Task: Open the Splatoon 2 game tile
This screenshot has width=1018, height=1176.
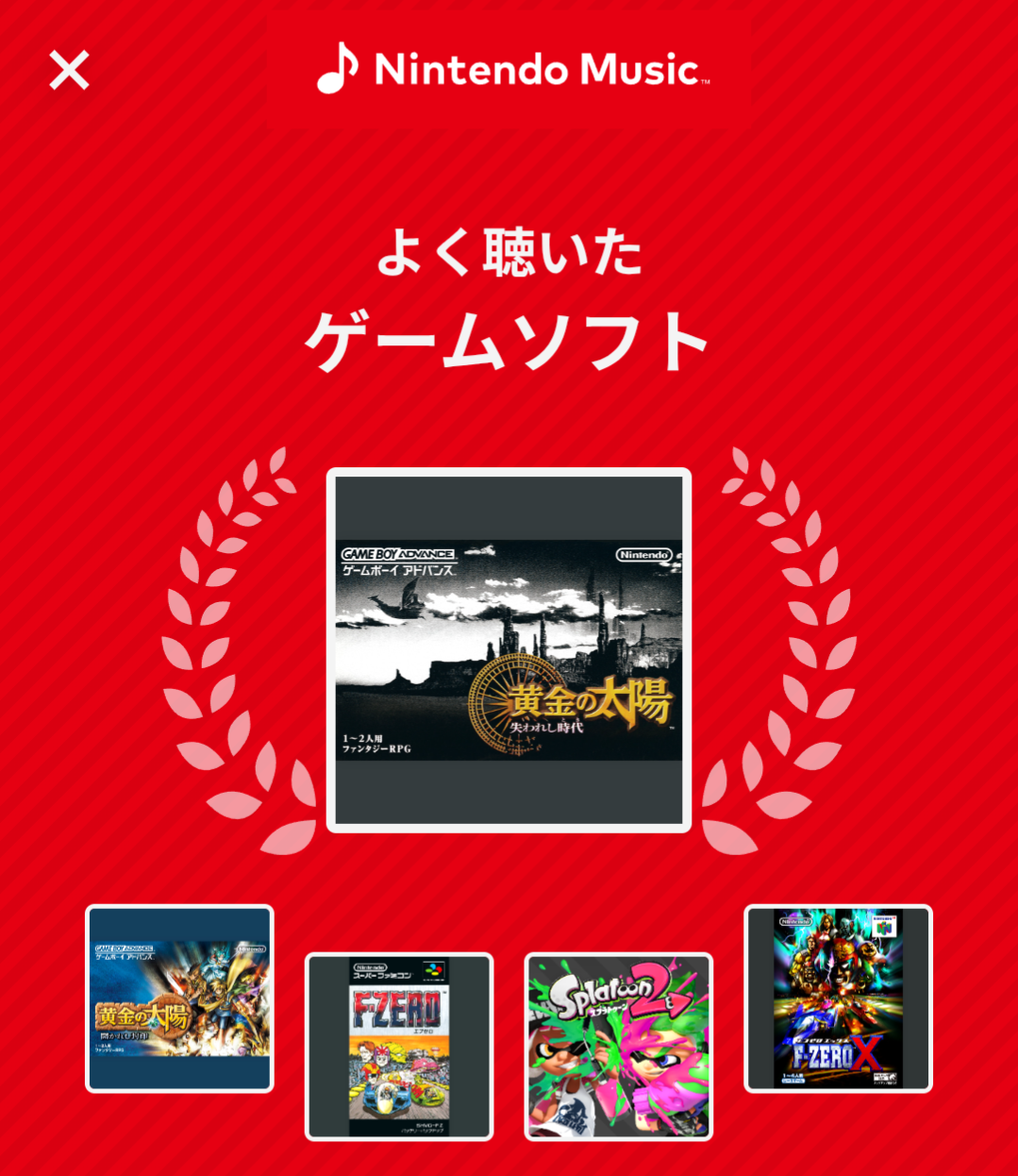Action: tap(618, 1046)
